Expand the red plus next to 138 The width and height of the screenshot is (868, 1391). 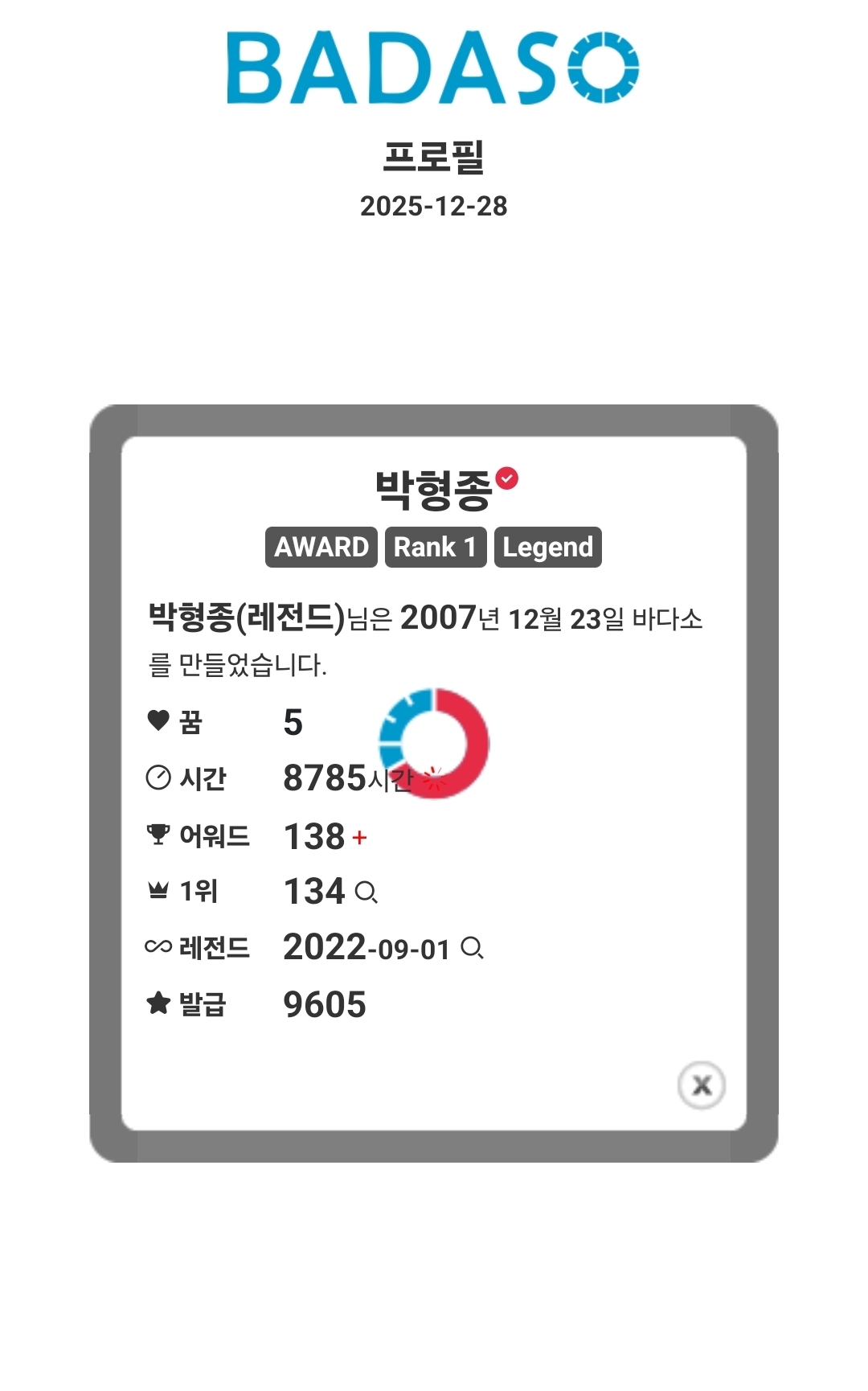point(359,838)
